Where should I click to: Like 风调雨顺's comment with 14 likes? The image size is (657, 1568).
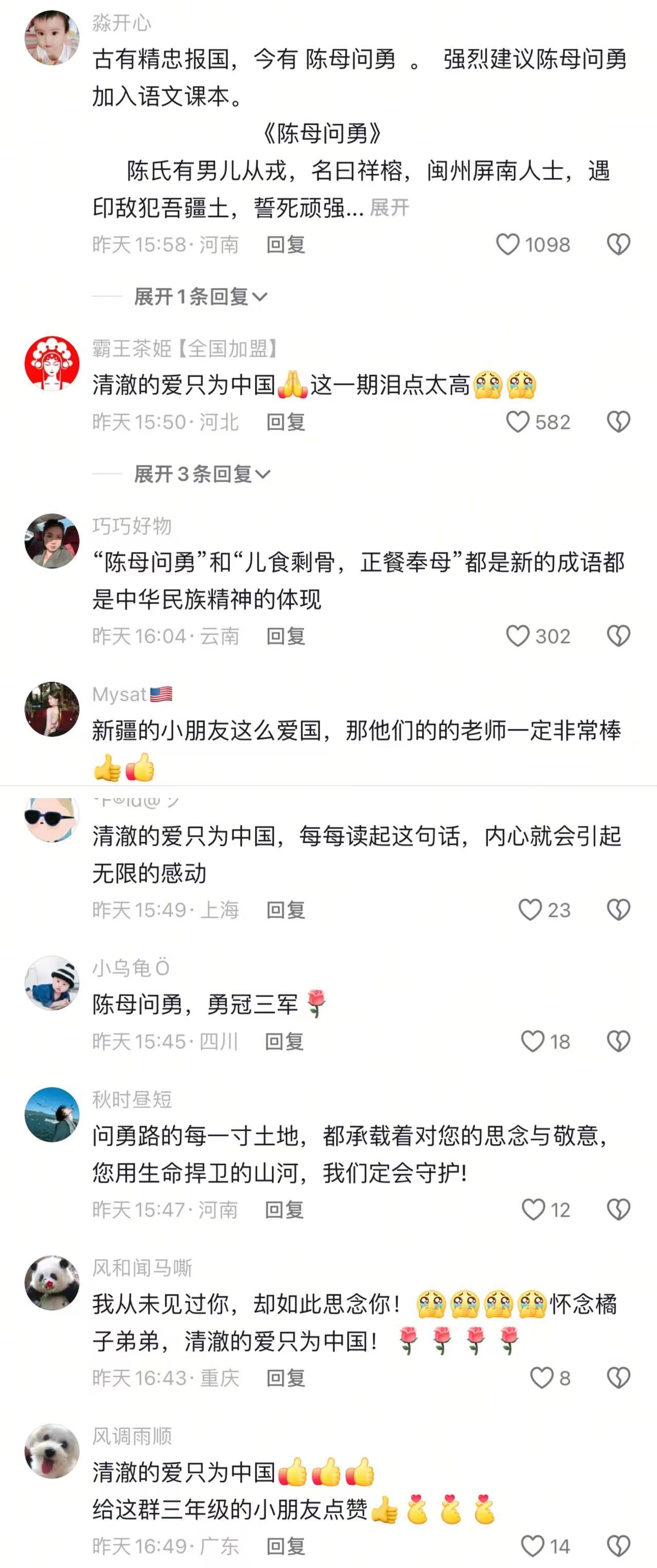click(532, 1546)
